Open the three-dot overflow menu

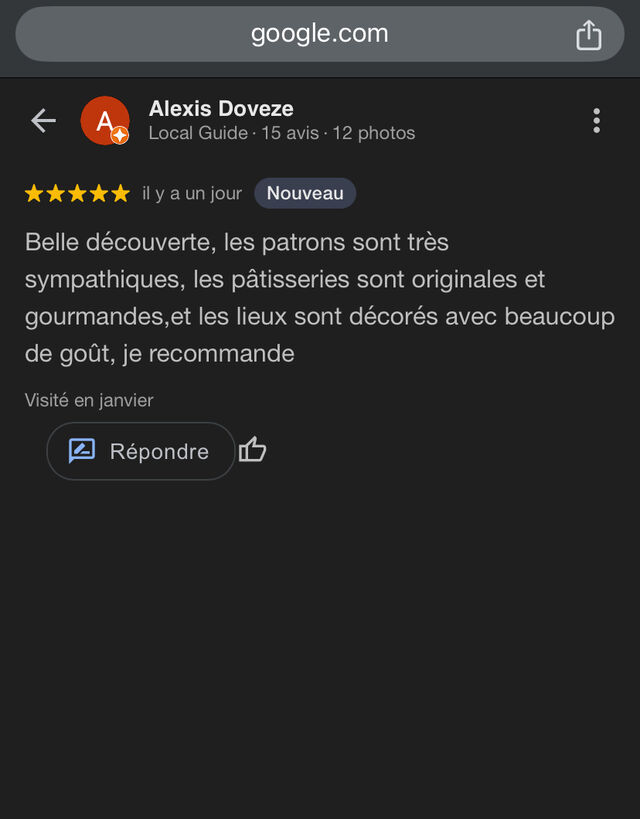596,121
